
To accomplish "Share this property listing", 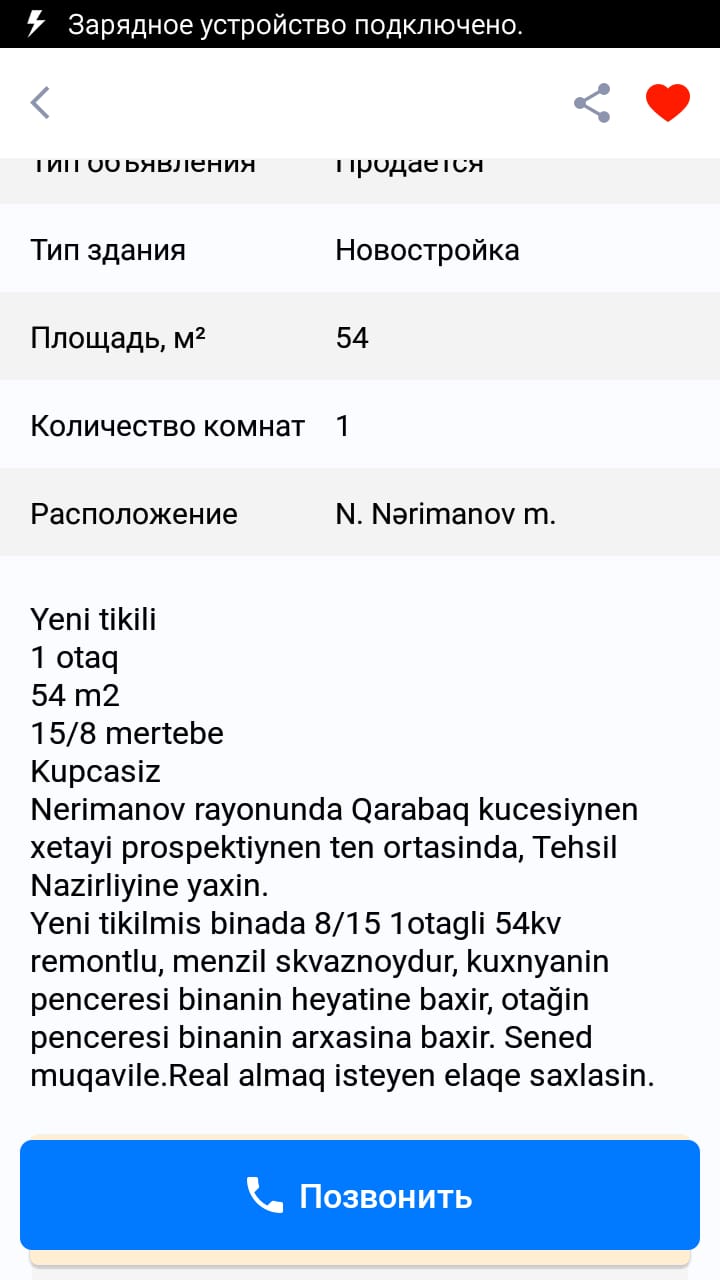I will click(592, 103).
